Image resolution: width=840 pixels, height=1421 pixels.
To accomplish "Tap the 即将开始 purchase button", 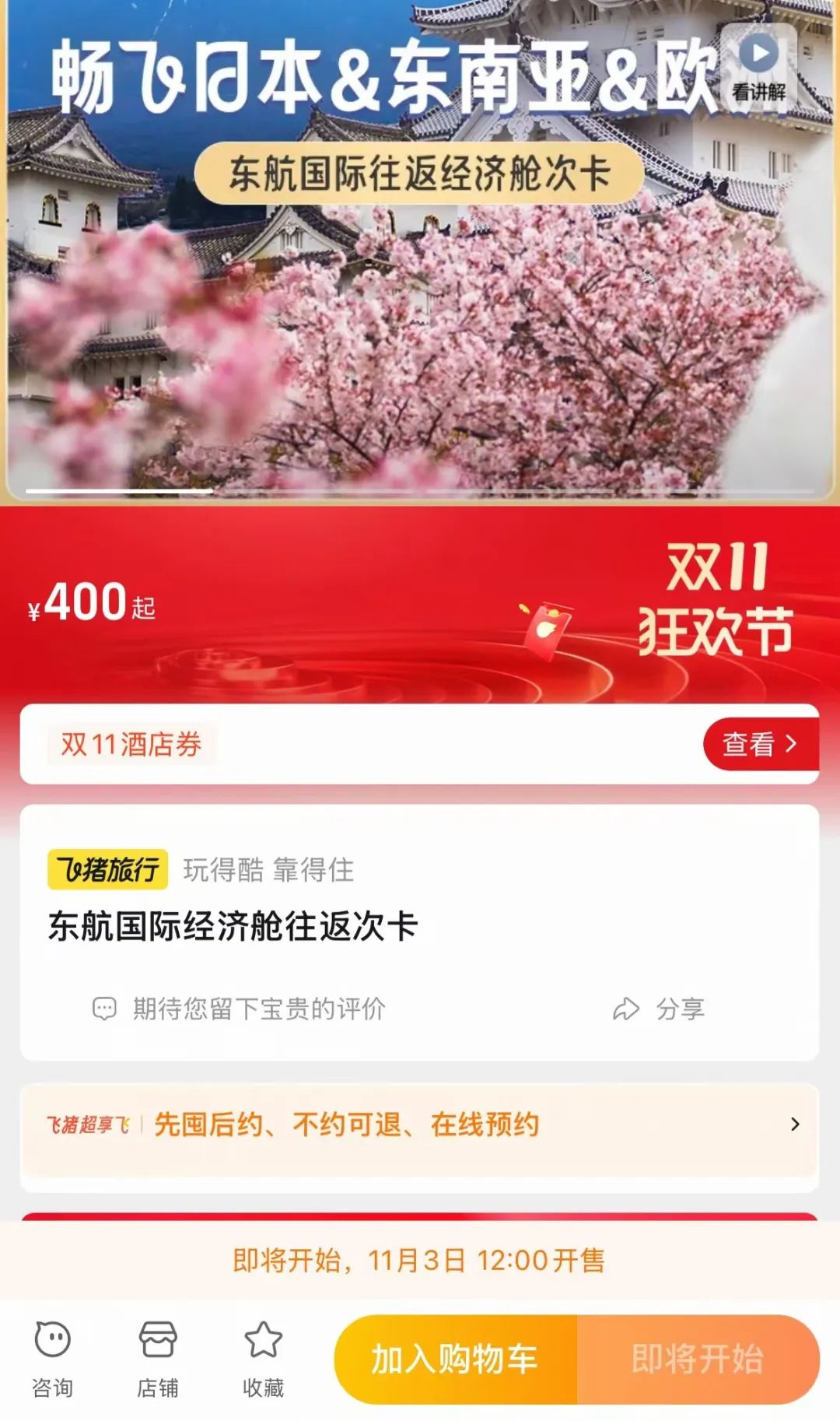I will point(697,1360).
